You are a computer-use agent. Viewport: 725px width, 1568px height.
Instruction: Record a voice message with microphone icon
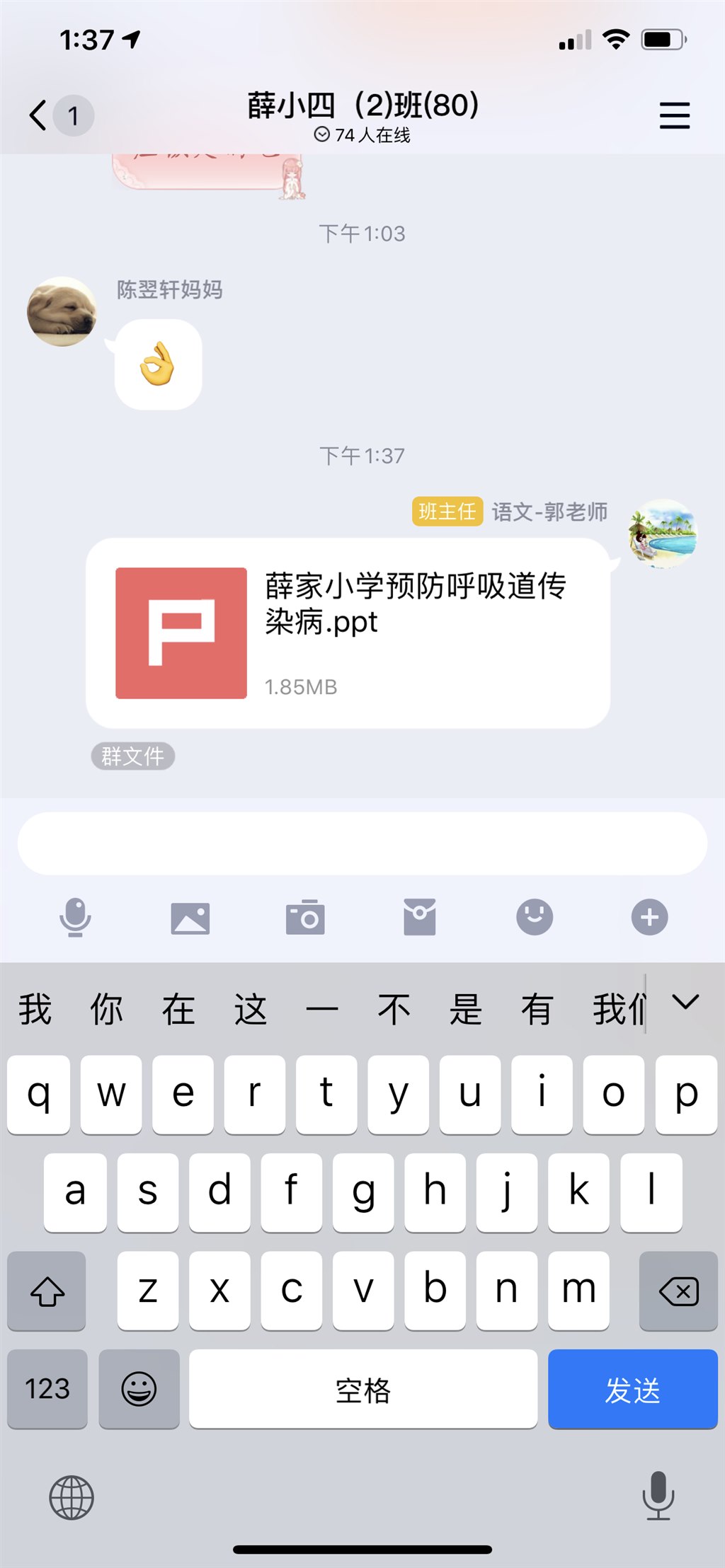coord(75,918)
